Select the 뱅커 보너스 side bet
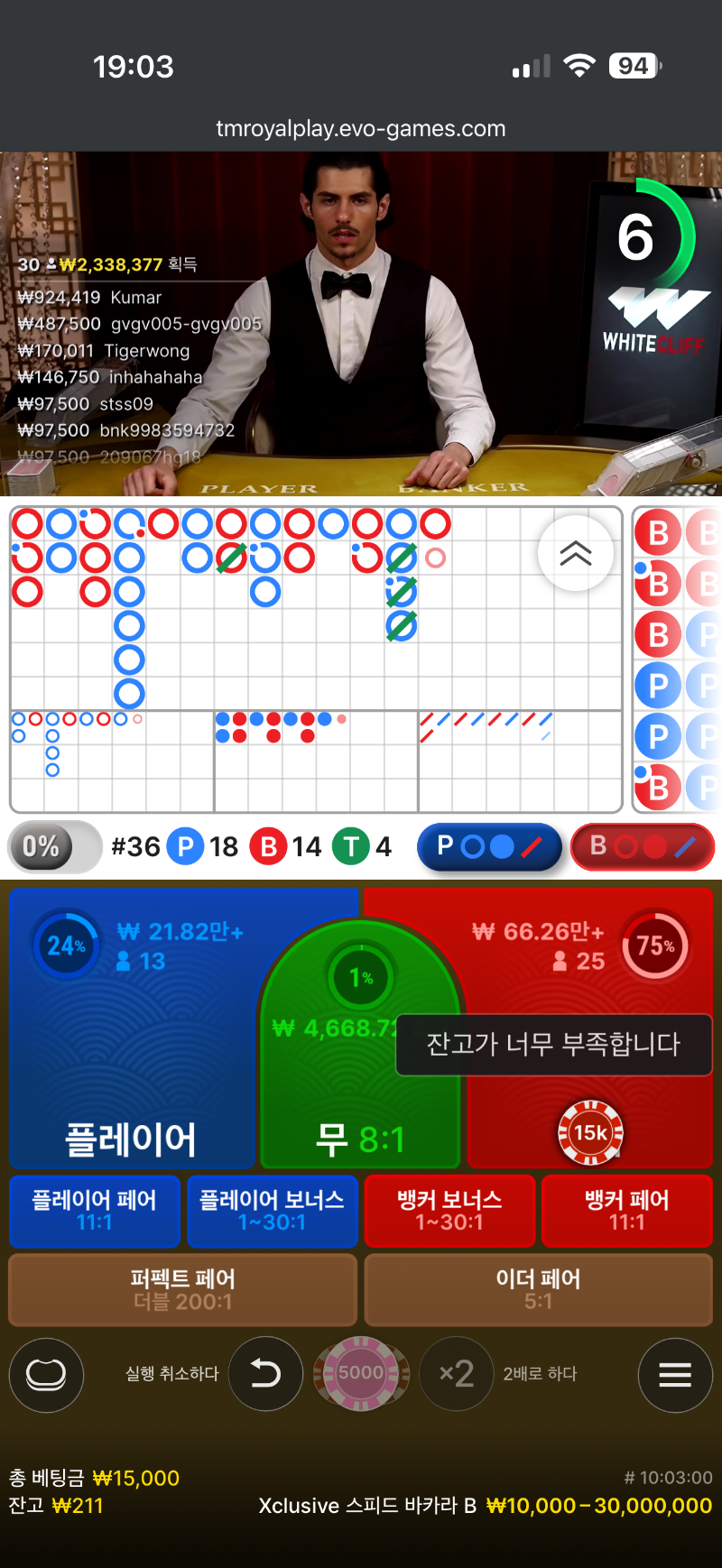 pos(449,1211)
